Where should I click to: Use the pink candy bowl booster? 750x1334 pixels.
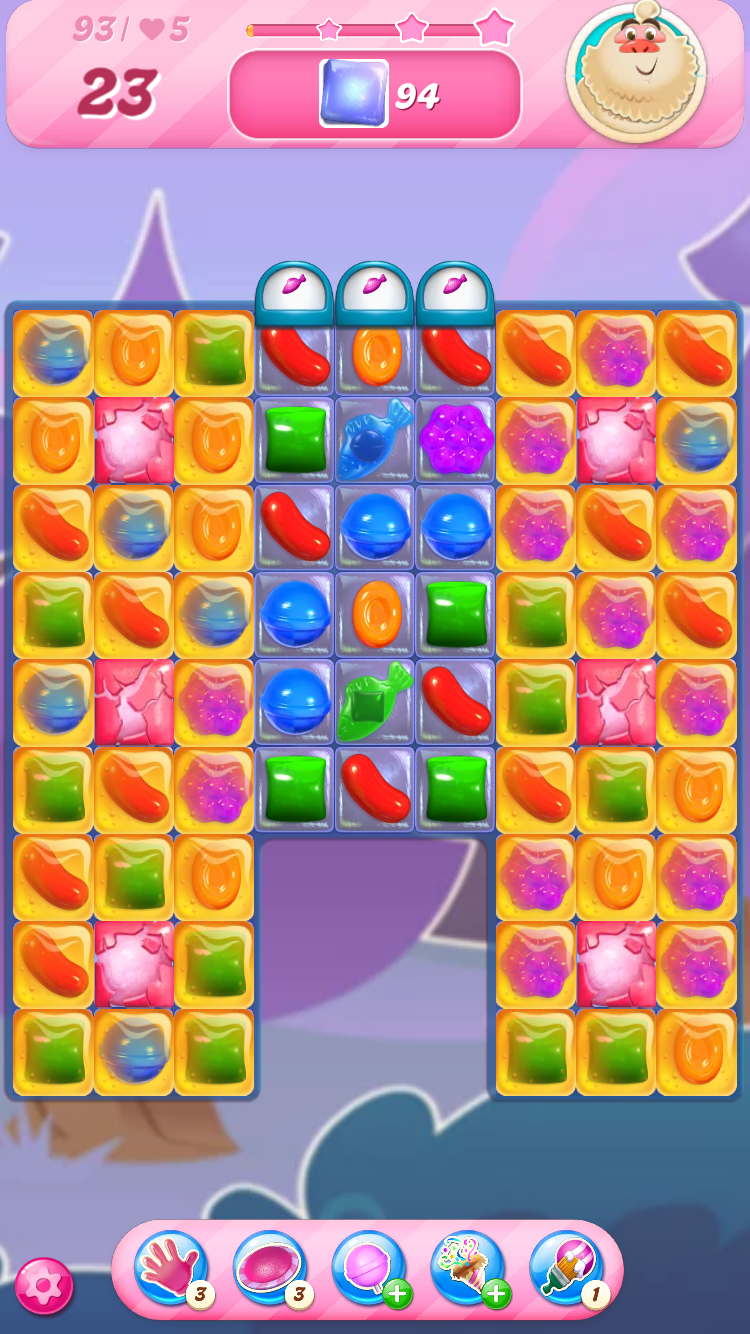(x=270, y=1268)
